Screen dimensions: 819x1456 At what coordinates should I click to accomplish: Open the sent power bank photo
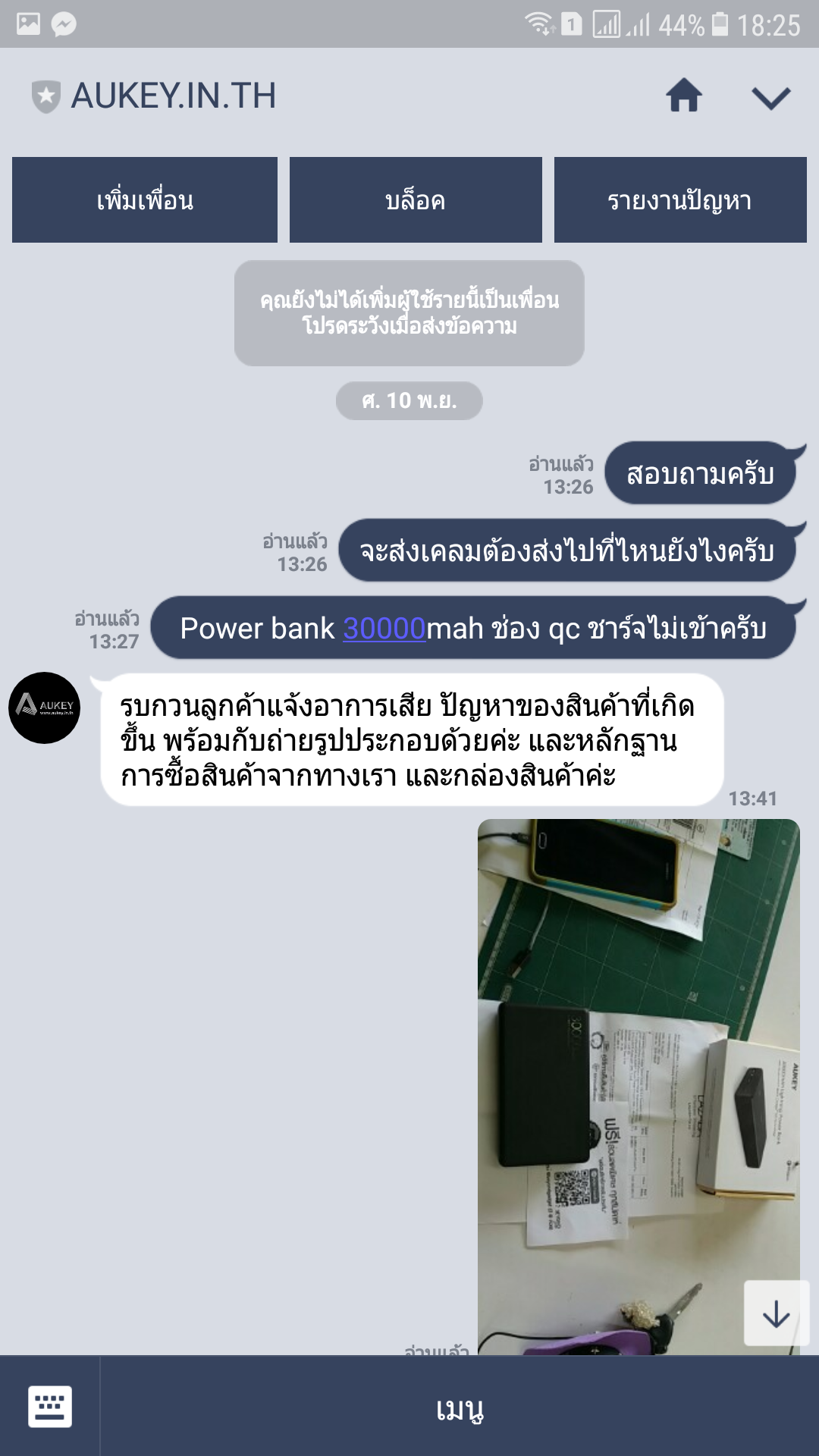[x=639, y=1084]
